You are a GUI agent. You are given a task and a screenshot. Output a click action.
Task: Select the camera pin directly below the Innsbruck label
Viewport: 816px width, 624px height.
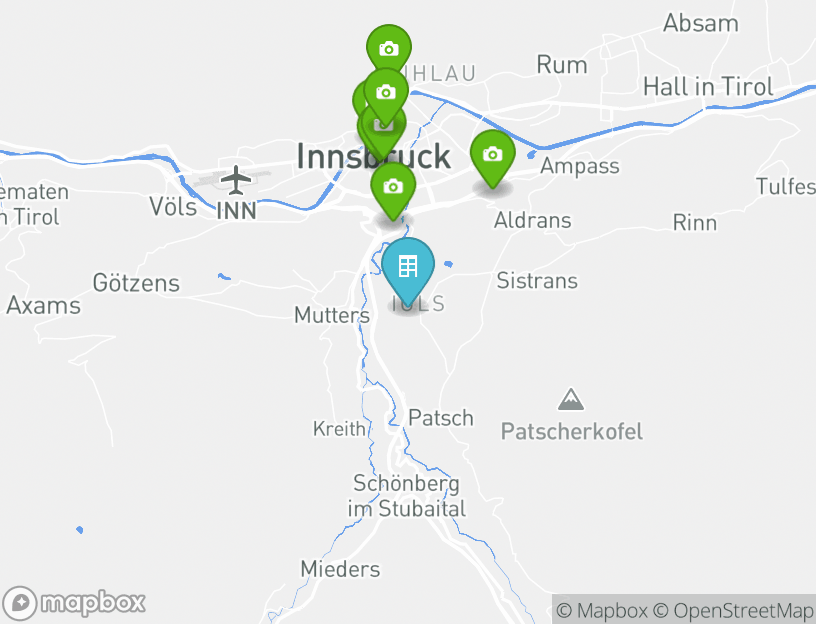click(393, 187)
